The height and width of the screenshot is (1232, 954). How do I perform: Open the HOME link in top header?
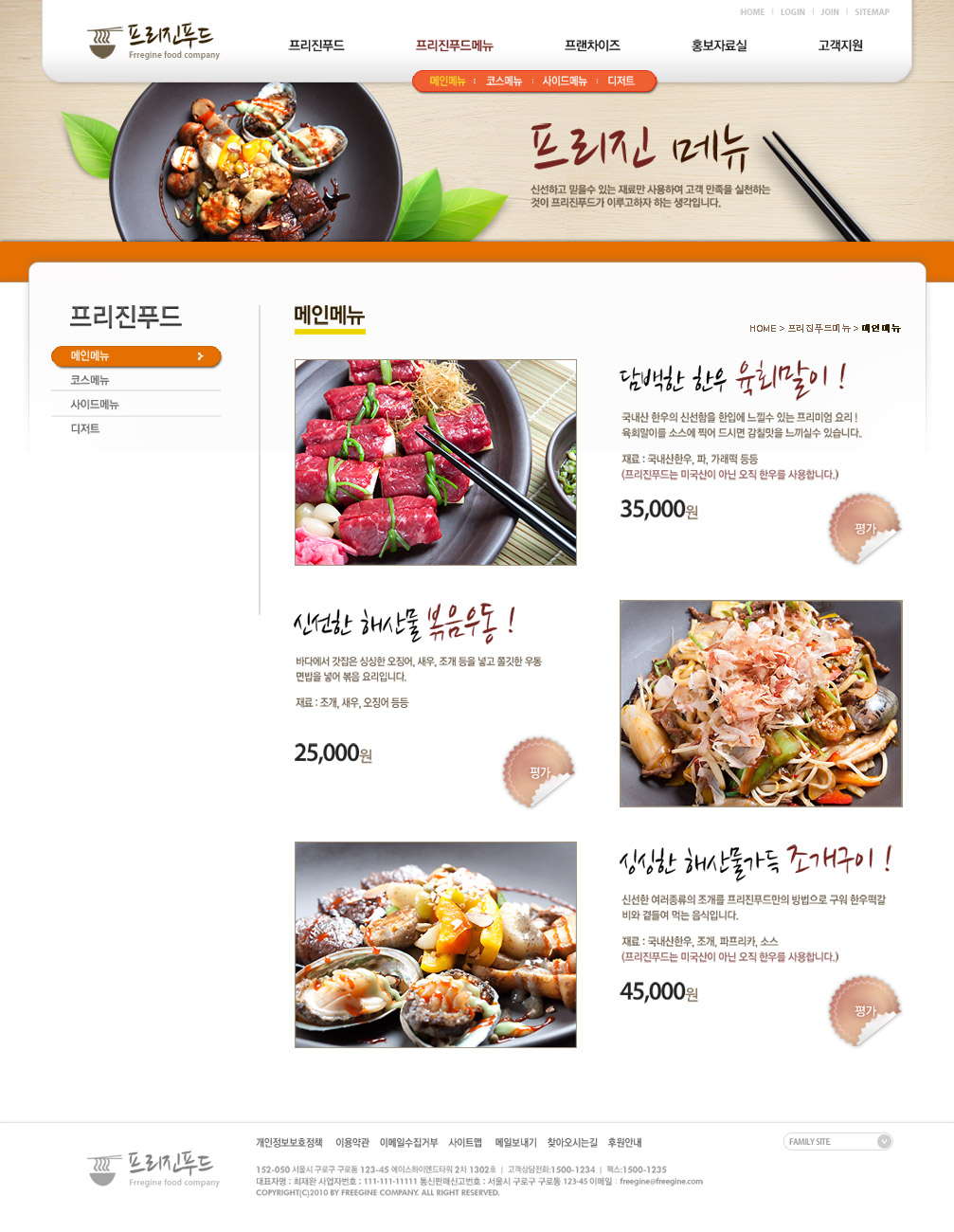pyautogui.click(x=752, y=12)
